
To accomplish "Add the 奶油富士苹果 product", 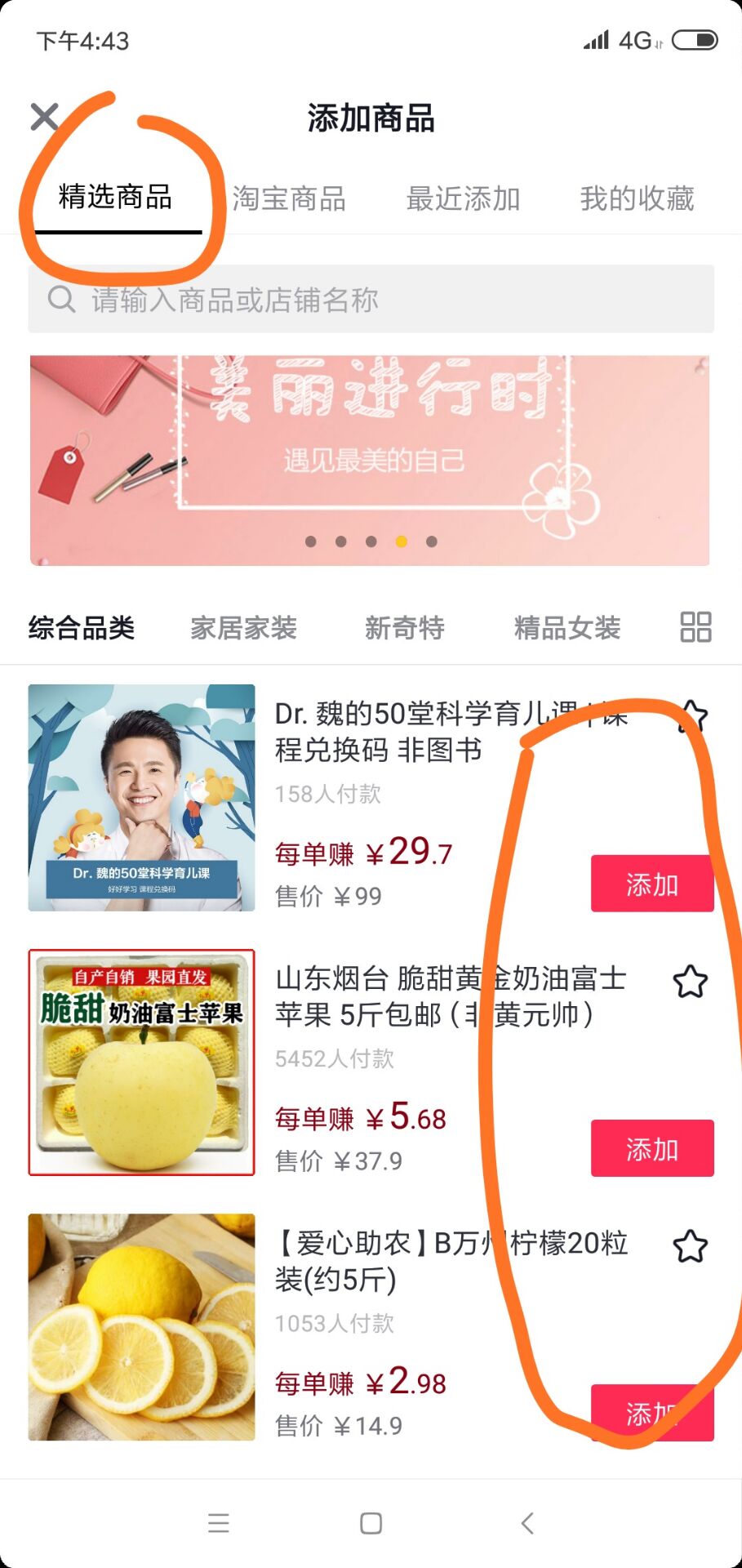I will tap(652, 1148).
